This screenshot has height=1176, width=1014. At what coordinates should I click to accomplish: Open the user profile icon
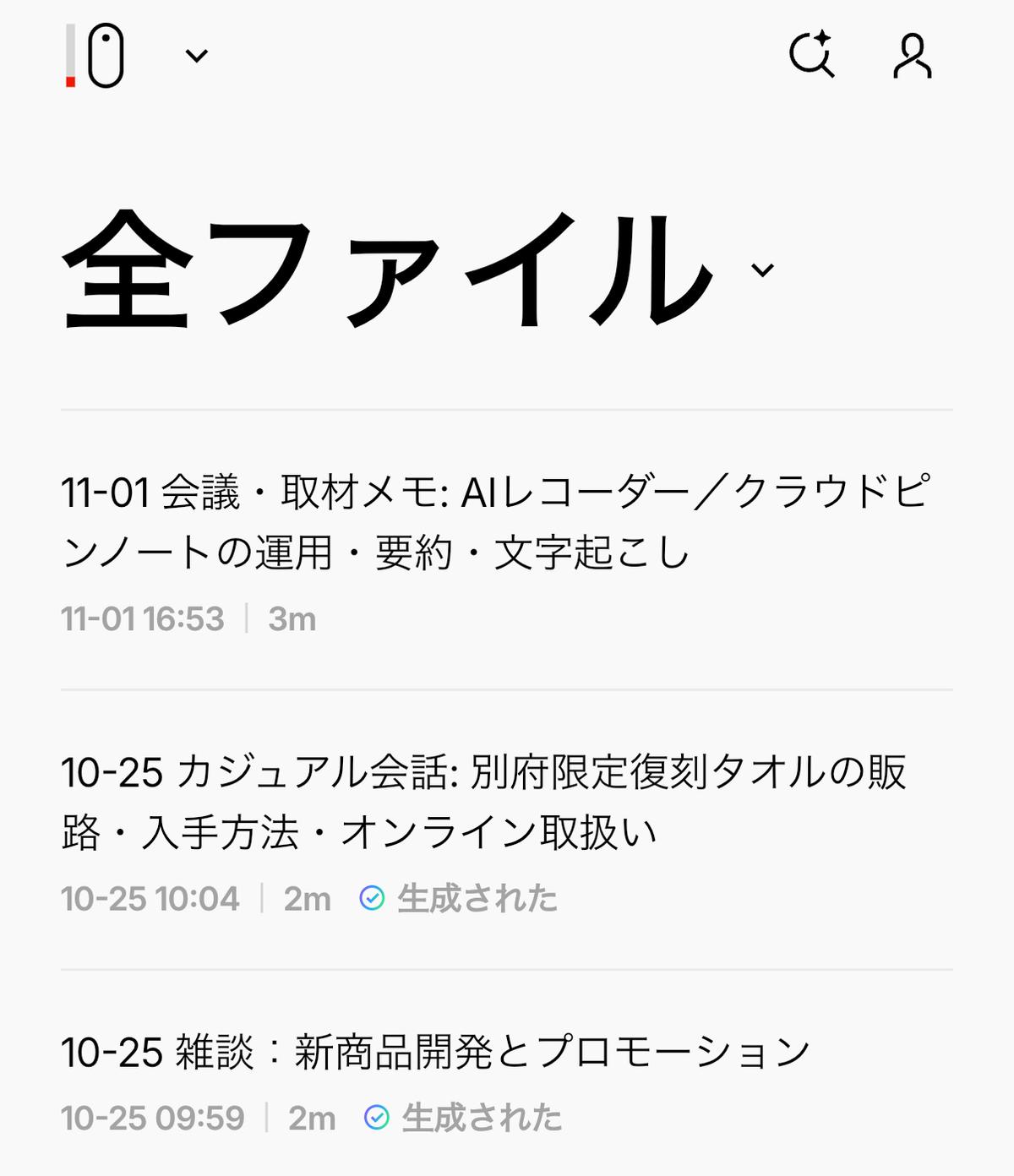point(912,57)
